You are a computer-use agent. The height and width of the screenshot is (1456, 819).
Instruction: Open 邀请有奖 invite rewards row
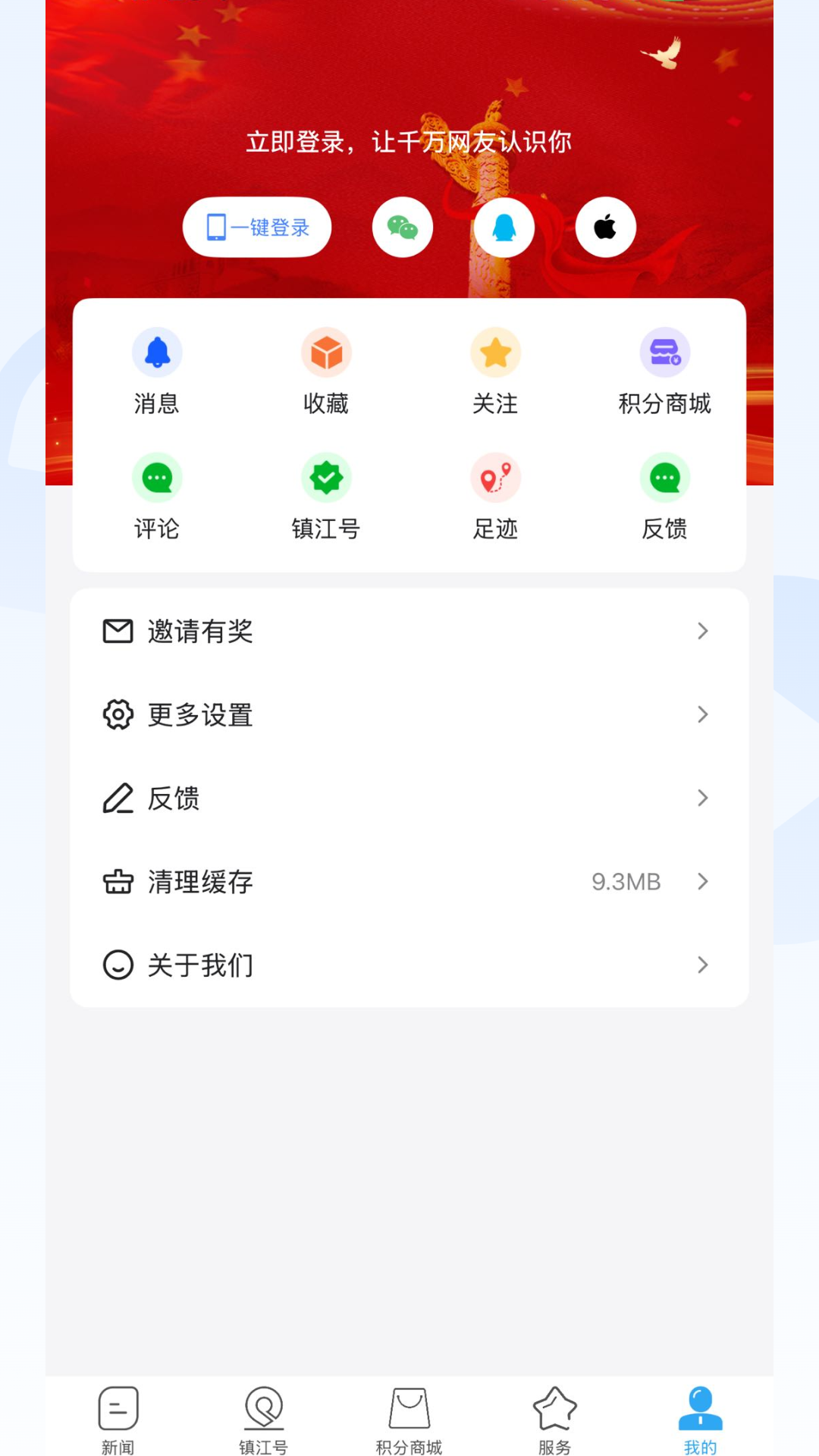(409, 631)
